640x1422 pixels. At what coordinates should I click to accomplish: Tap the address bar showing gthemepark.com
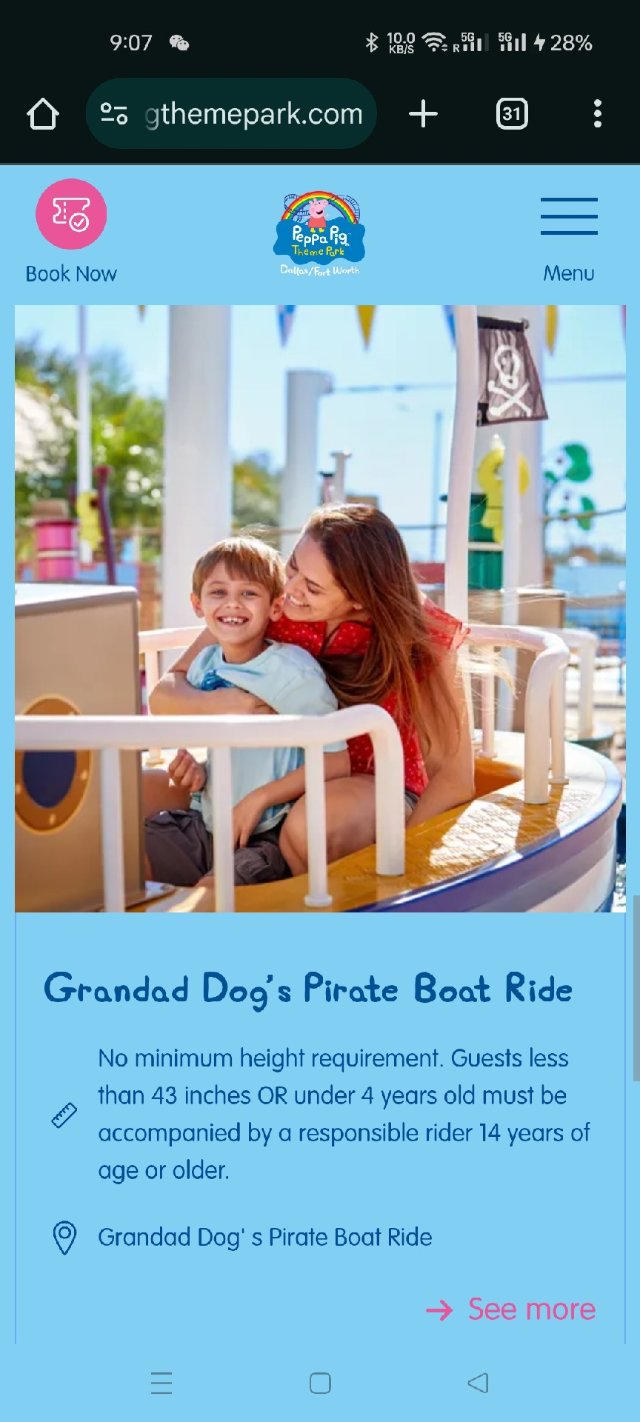click(252, 115)
